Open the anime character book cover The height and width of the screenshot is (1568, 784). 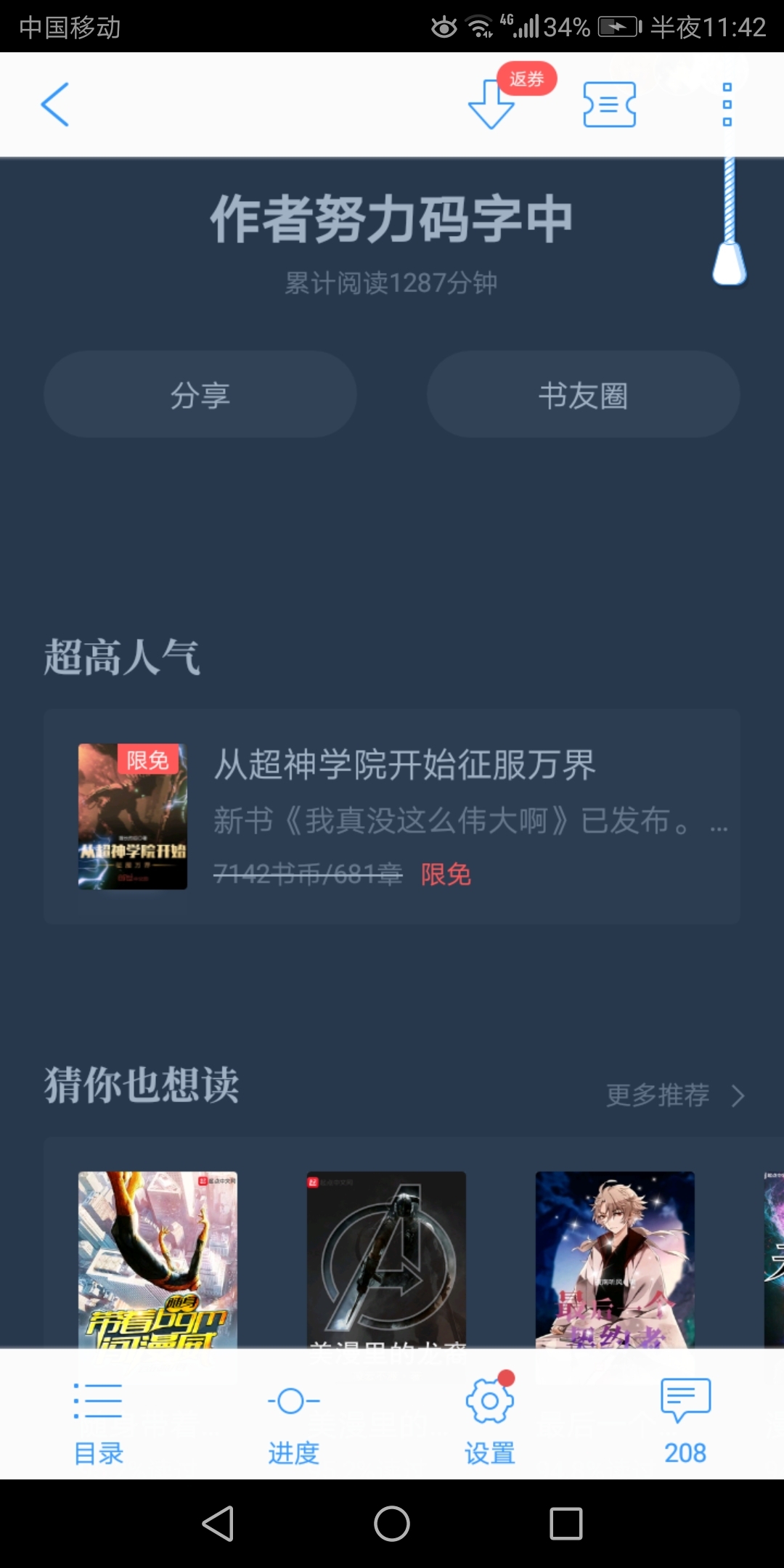click(615, 1259)
